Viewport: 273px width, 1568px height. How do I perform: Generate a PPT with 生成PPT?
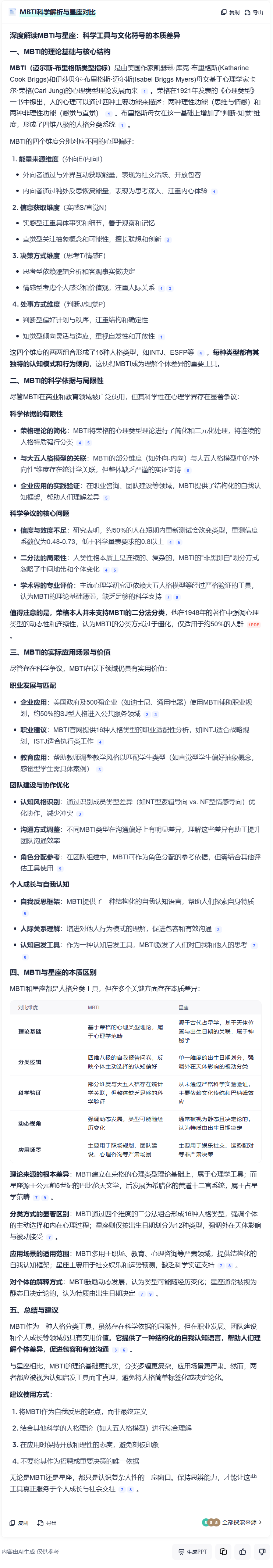click(x=192, y=1551)
